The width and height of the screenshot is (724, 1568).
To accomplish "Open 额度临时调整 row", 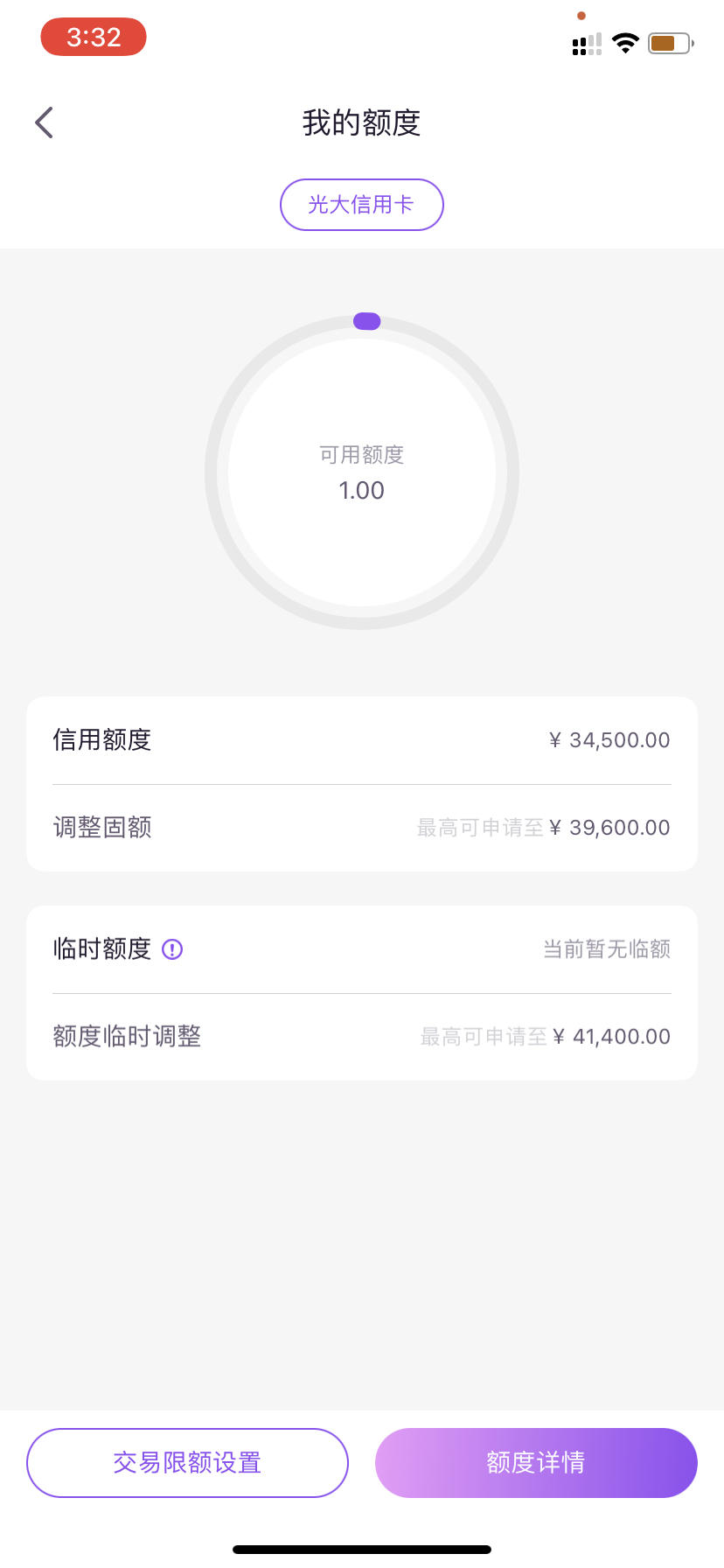I will (x=362, y=1037).
